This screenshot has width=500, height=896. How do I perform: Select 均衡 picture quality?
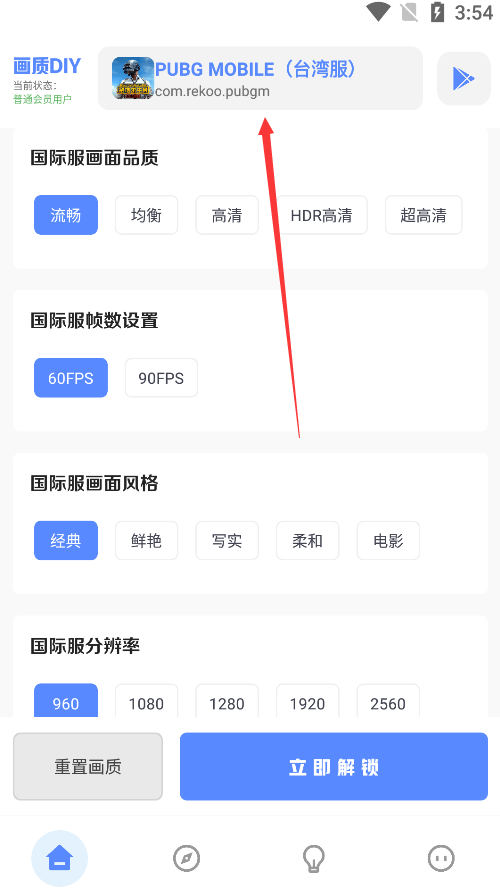(x=146, y=215)
